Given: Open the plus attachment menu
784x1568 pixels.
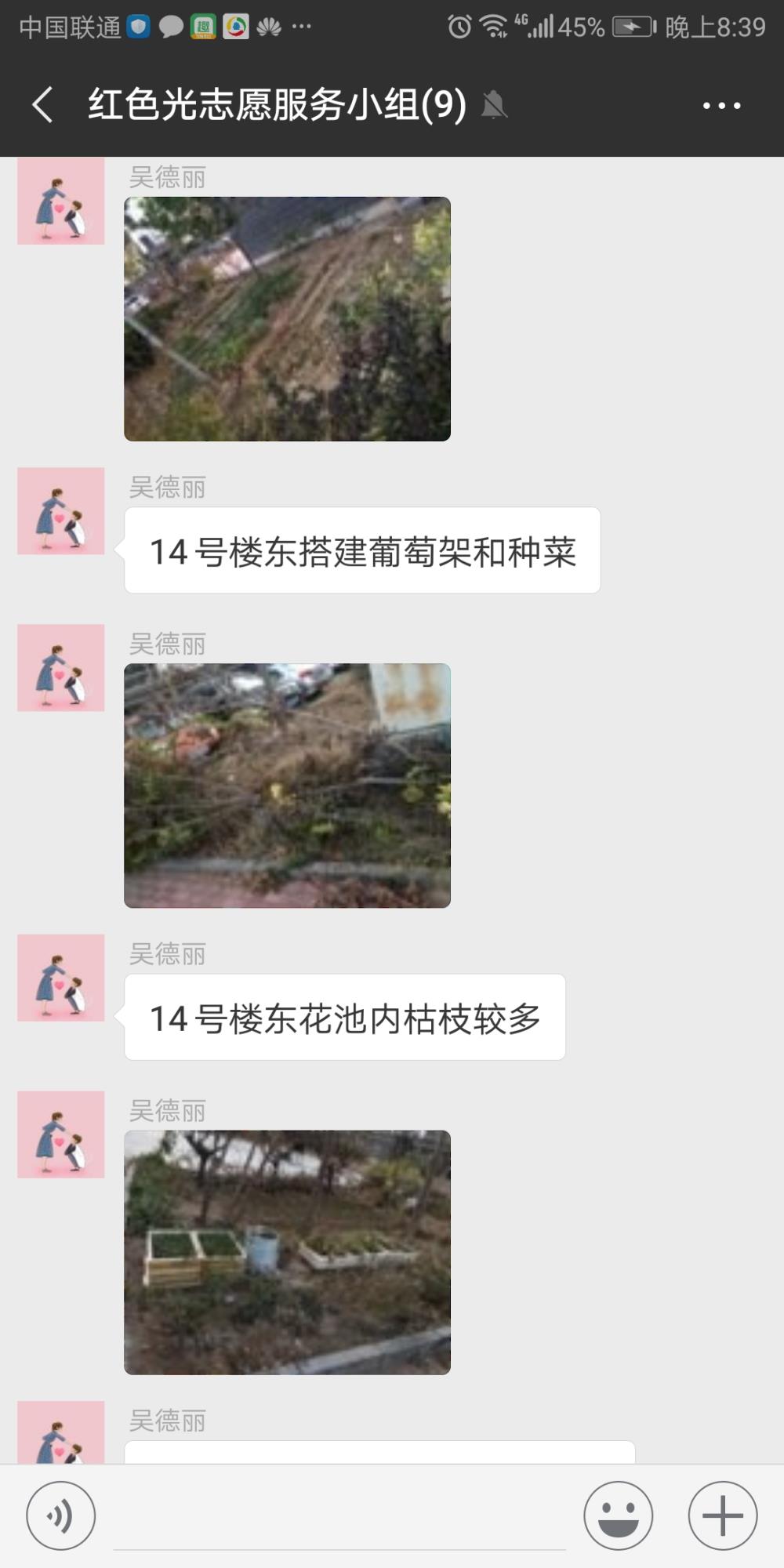Looking at the screenshot, I should 722,1515.
